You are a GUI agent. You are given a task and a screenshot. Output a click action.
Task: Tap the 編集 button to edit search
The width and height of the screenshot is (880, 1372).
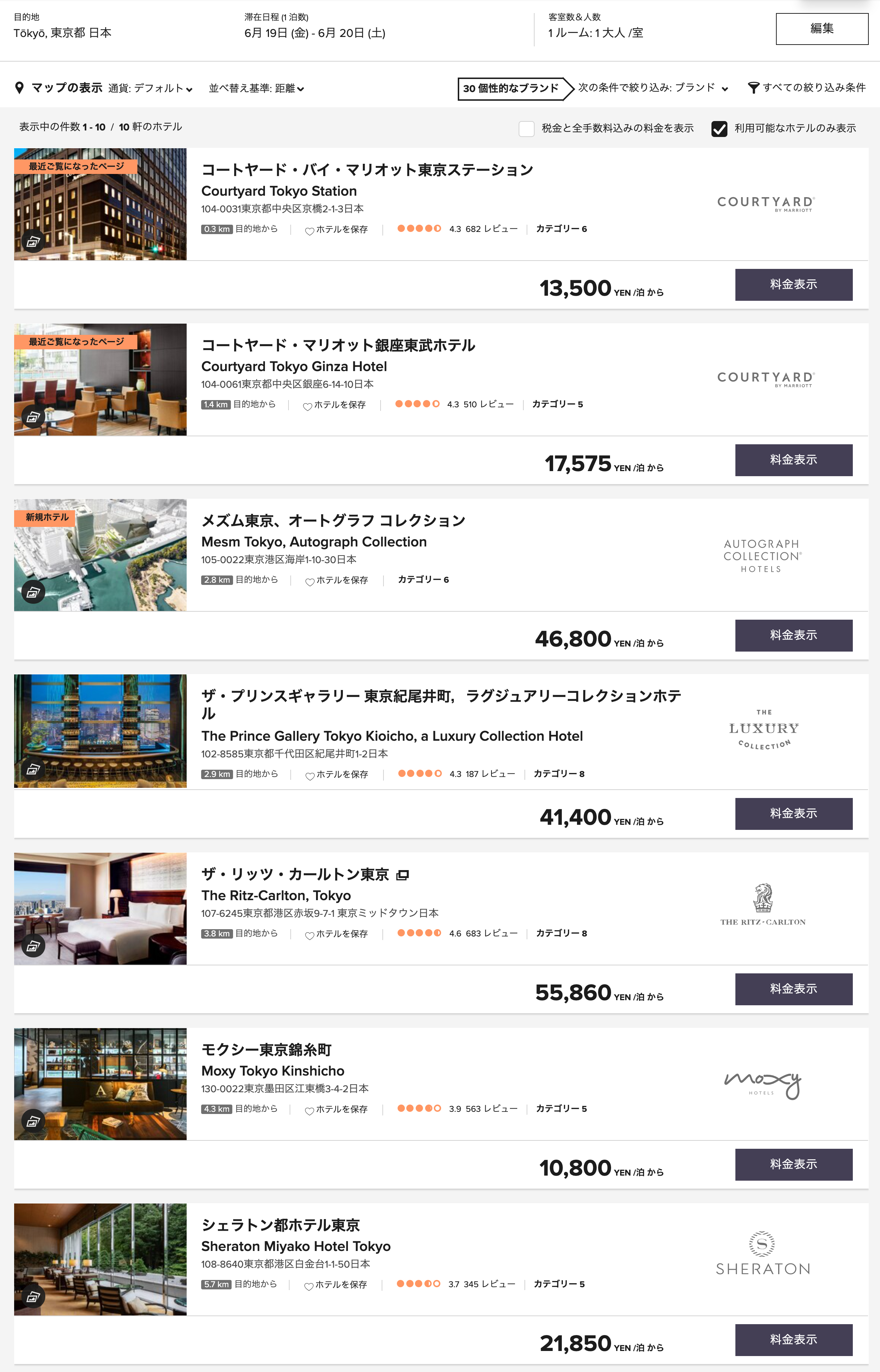pyautogui.click(x=821, y=29)
